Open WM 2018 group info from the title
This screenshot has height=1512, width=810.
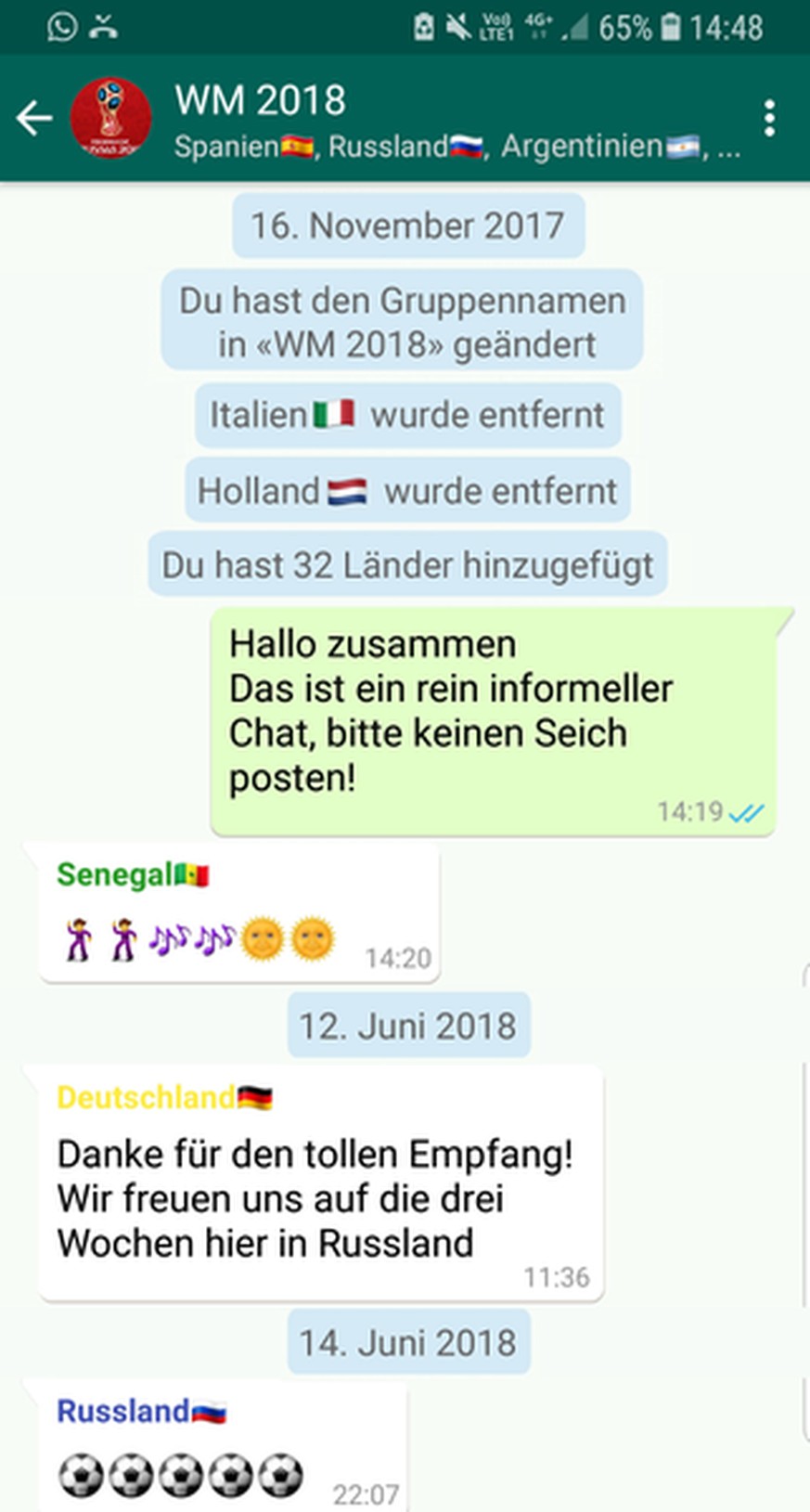[260, 100]
